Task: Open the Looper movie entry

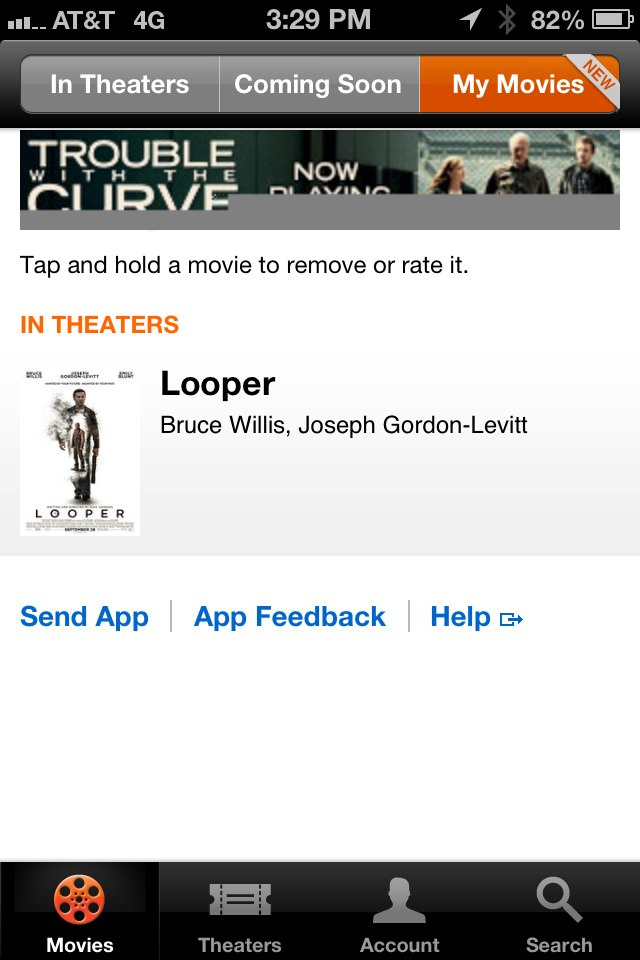Action: point(320,452)
